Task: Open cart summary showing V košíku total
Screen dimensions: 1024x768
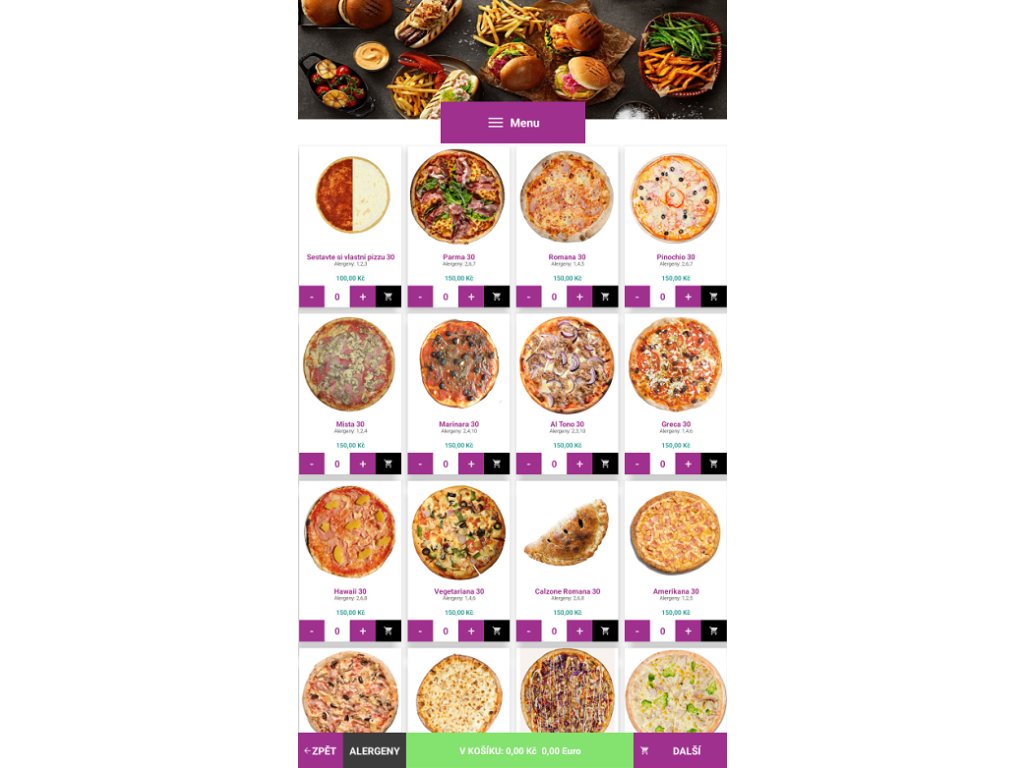Action: click(519, 751)
